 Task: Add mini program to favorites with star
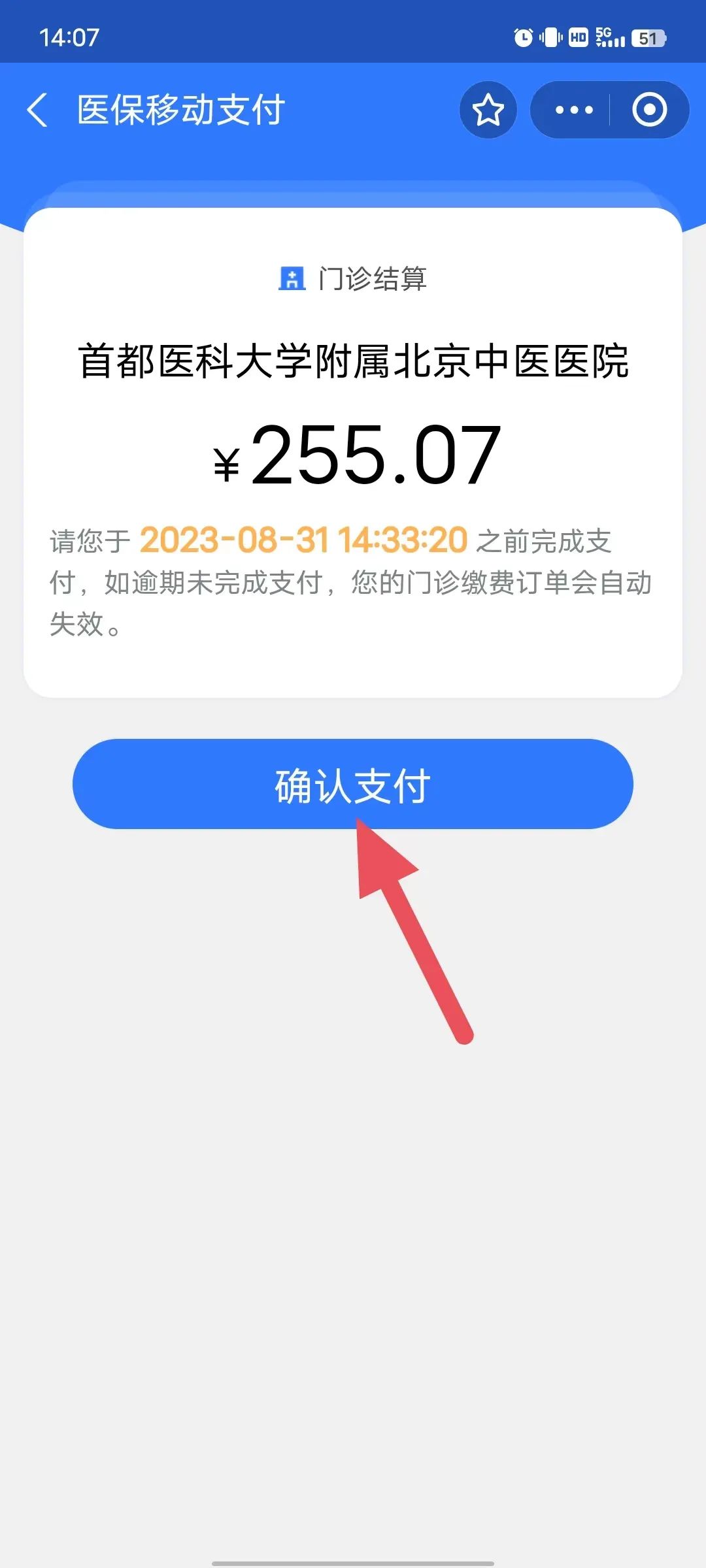[488, 110]
